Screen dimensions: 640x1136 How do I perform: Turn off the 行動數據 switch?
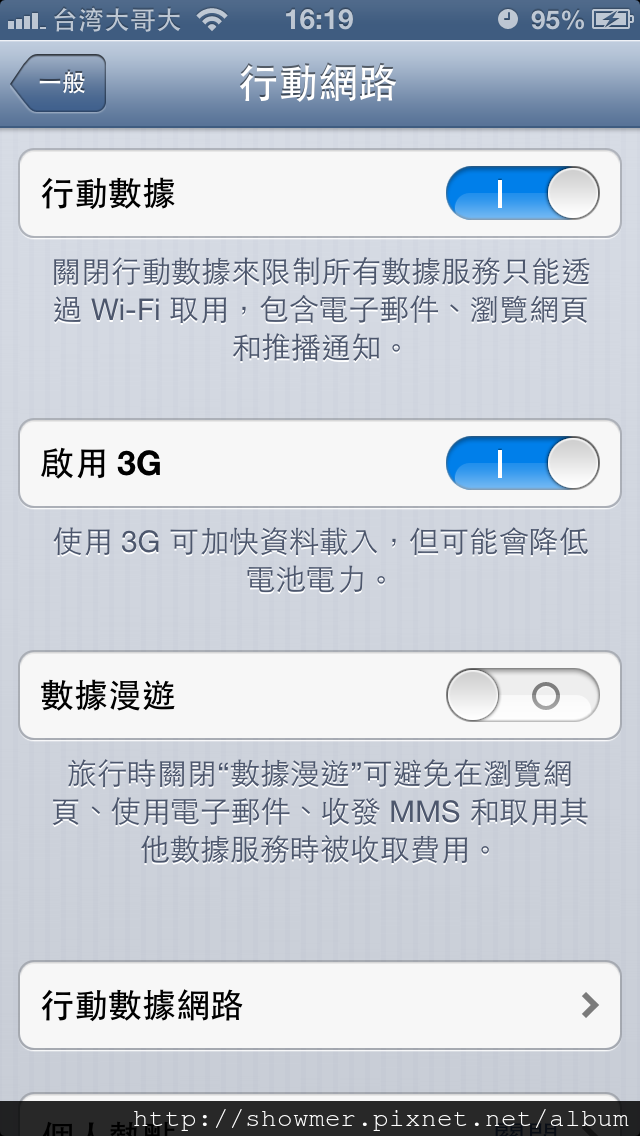(x=523, y=193)
